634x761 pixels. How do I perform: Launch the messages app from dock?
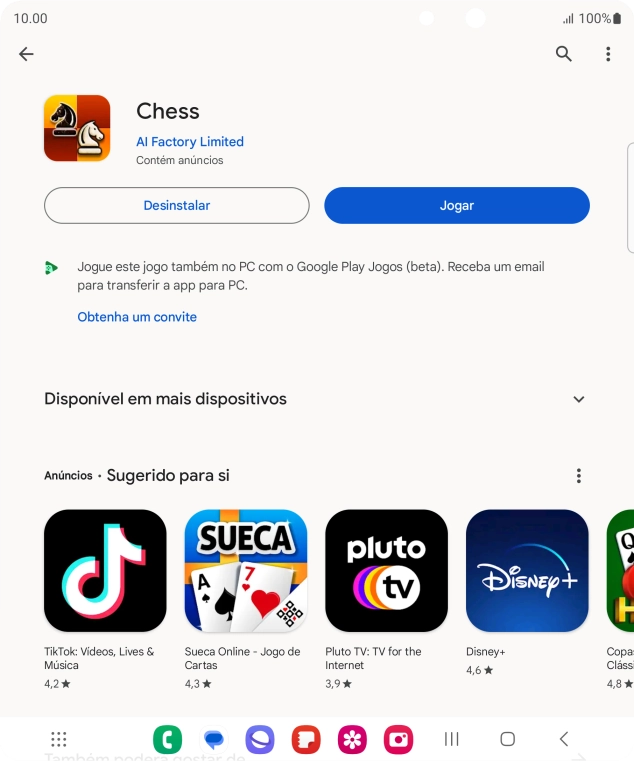(x=214, y=740)
